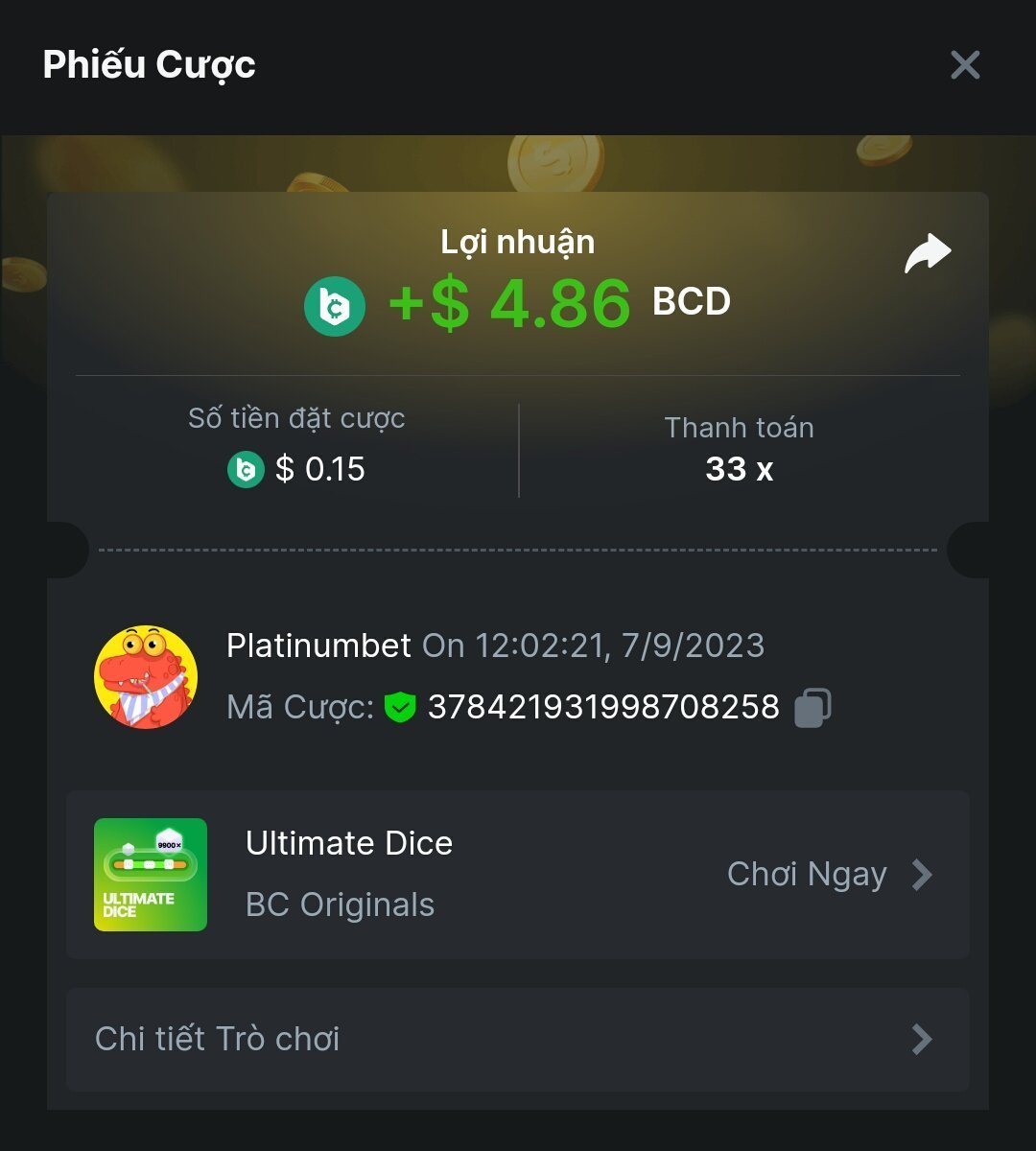Image resolution: width=1036 pixels, height=1151 pixels.
Task: Open Chi tiết Trò chơi details
Action: click(517, 1040)
